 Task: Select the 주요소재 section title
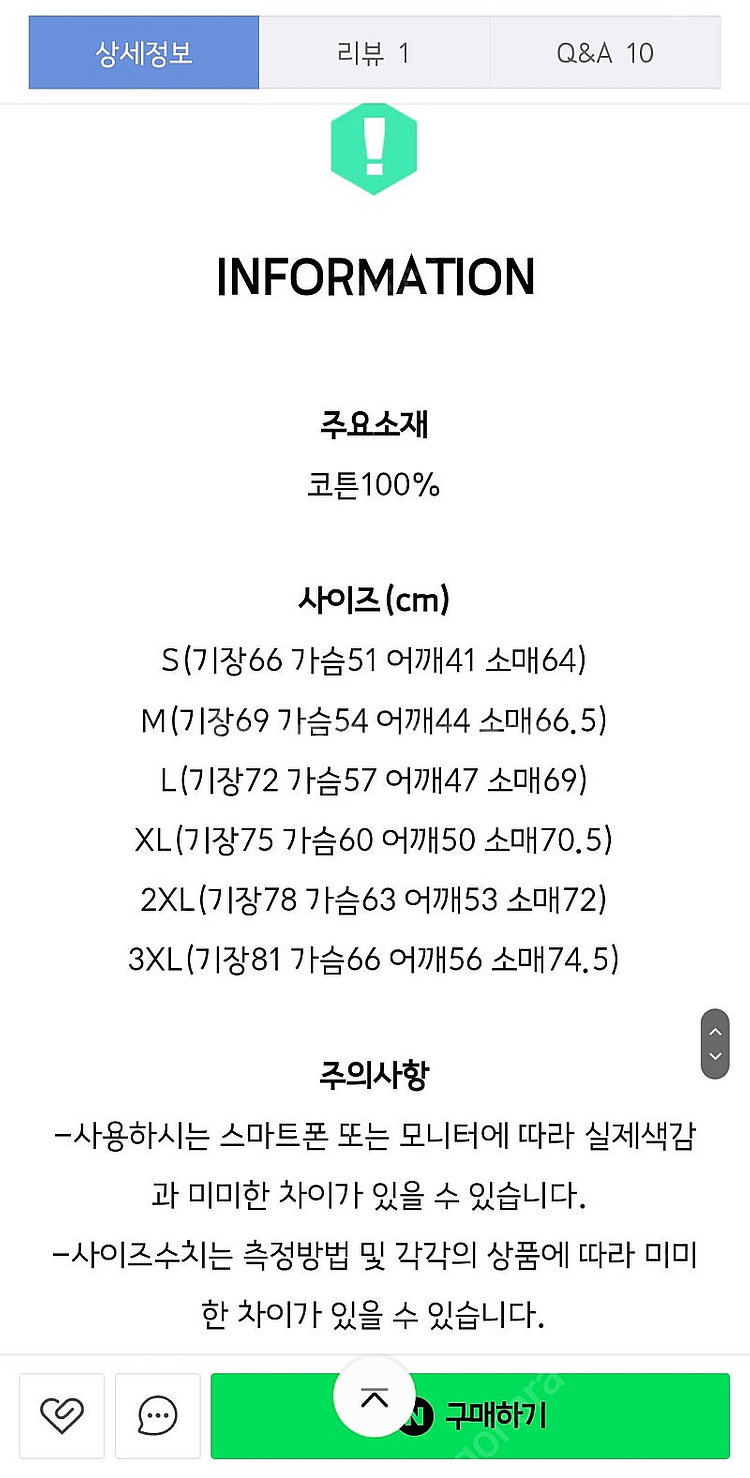374,424
